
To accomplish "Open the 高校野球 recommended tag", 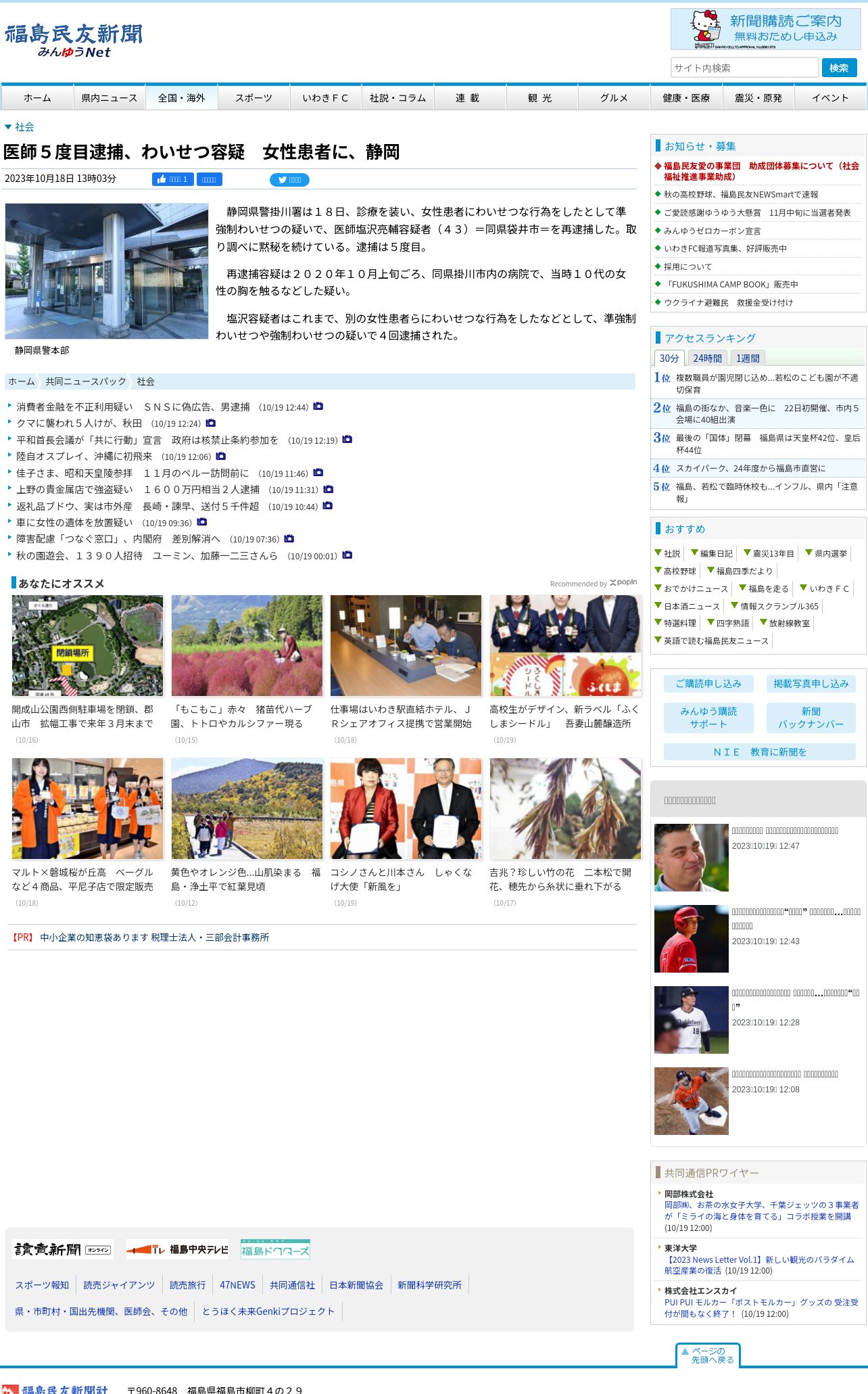I will pos(679,571).
